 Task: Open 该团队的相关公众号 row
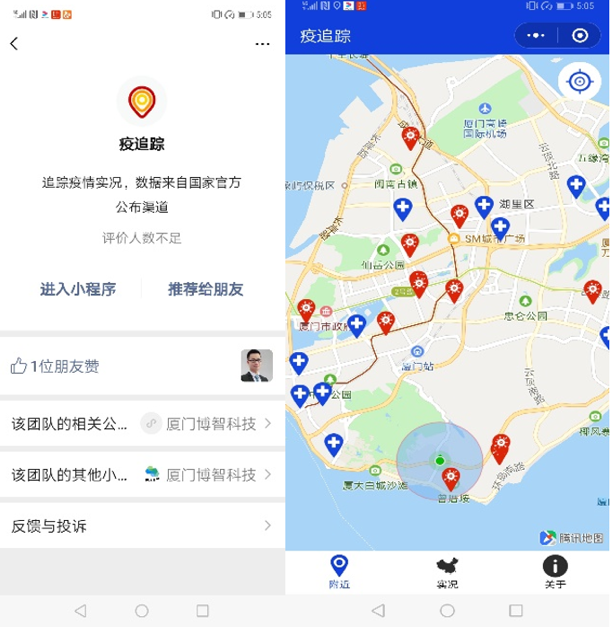(x=140, y=424)
